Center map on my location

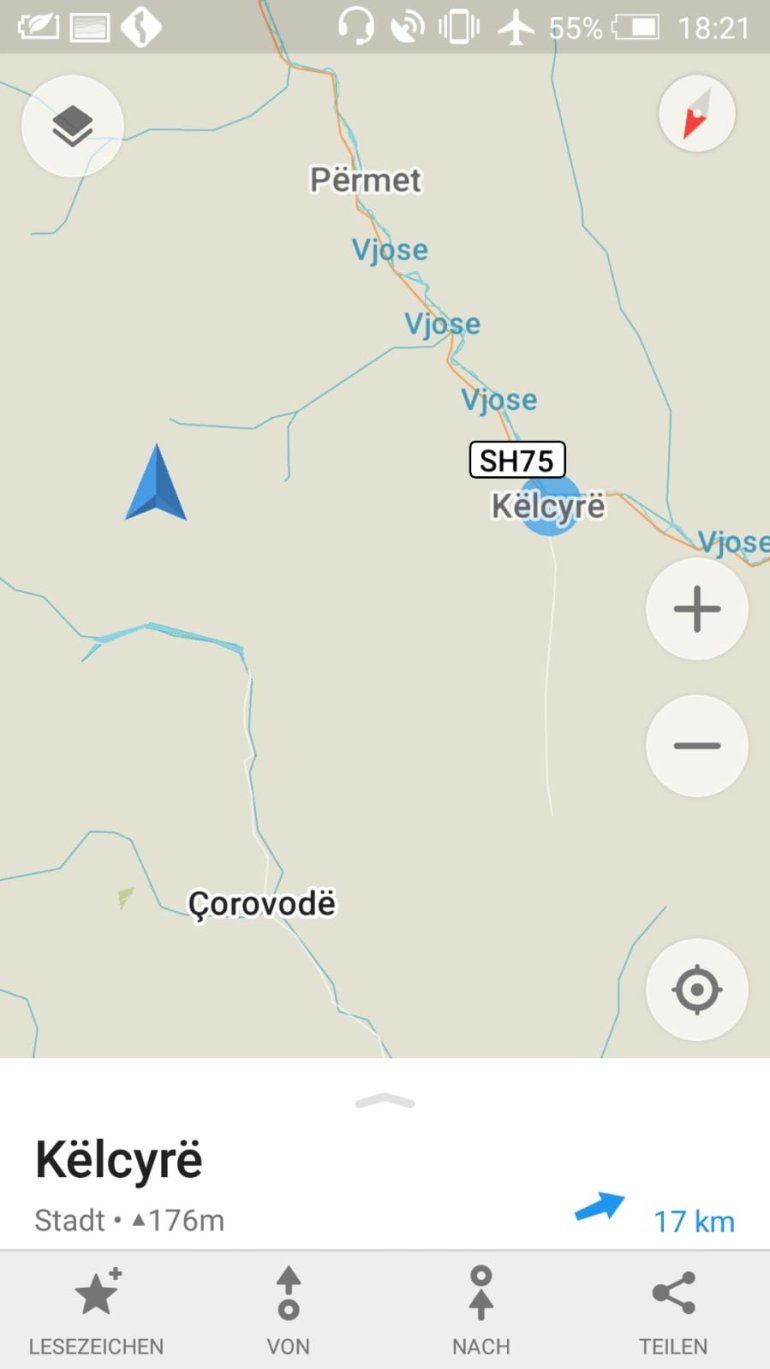click(x=697, y=990)
